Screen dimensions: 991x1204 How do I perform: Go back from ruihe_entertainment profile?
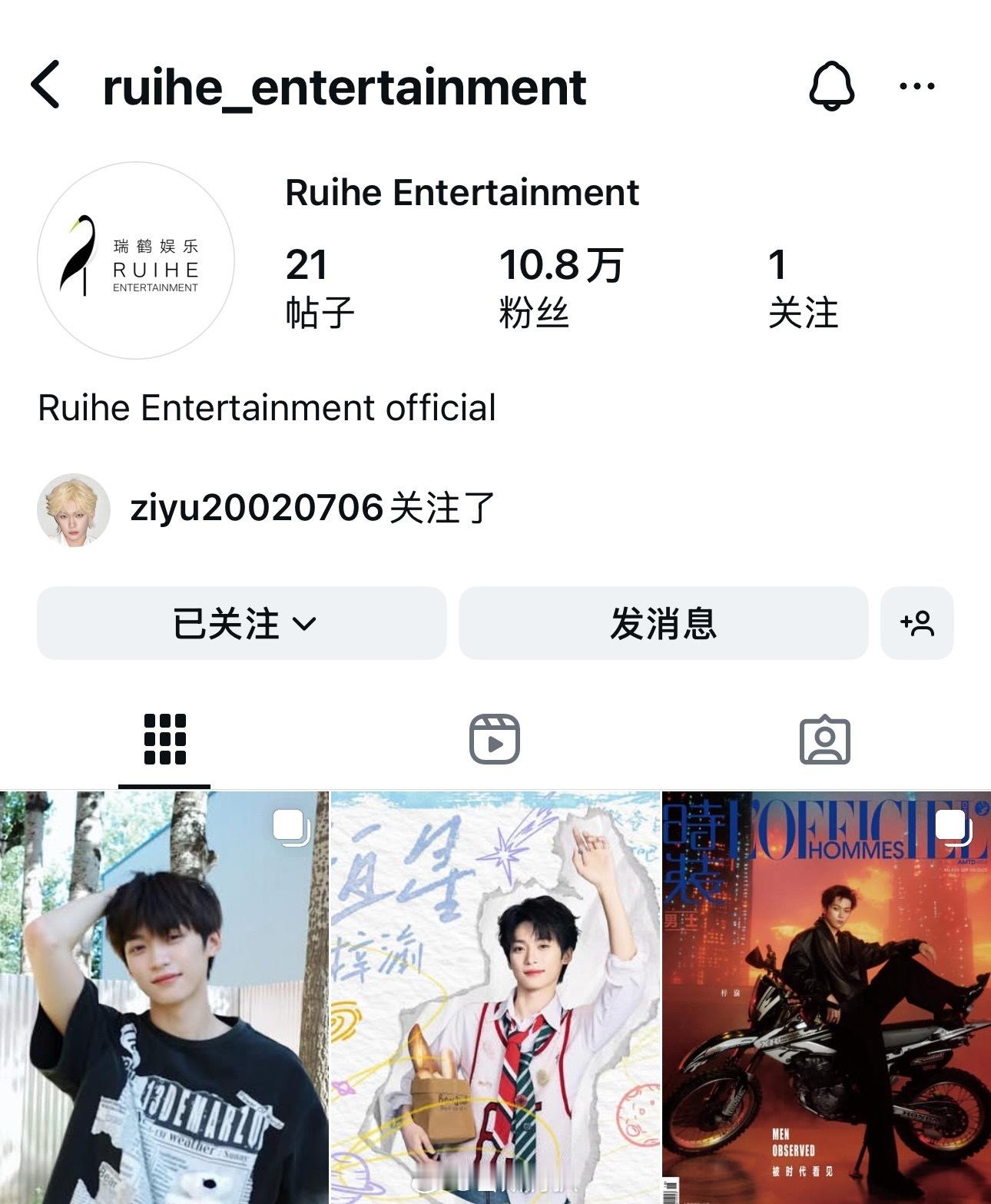(46, 85)
